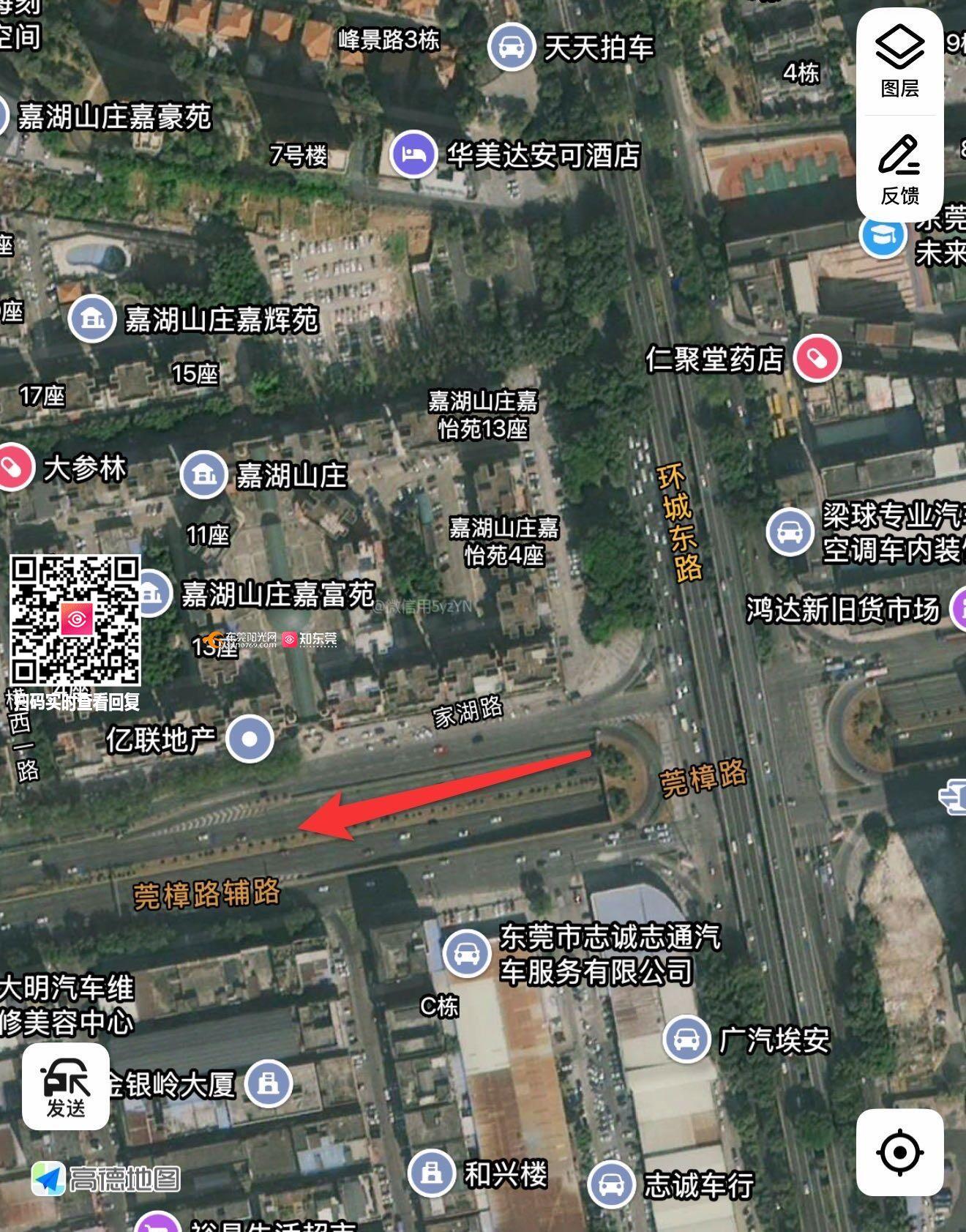Image resolution: width=966 pixels, height=1232 pixels.
Task: Center the map on my location
Action: [x=899, y=1152]
